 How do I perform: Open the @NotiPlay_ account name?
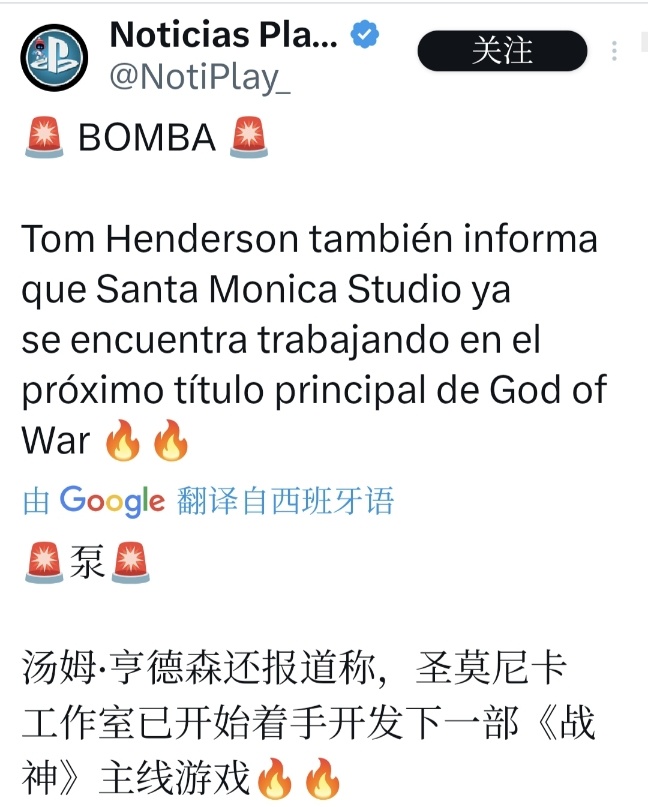tap(199, 79)
